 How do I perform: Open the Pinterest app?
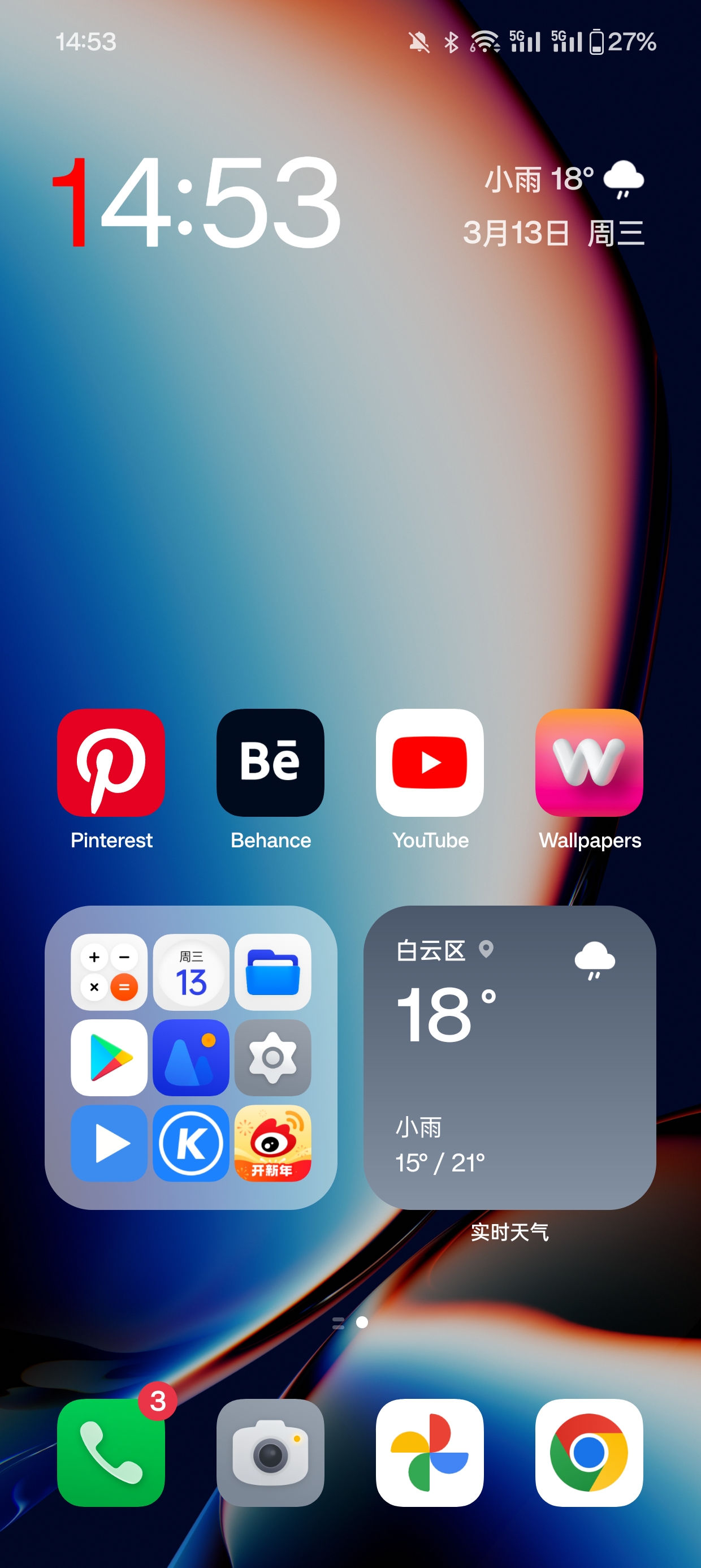pyautogui.click(x=111, y=763)
